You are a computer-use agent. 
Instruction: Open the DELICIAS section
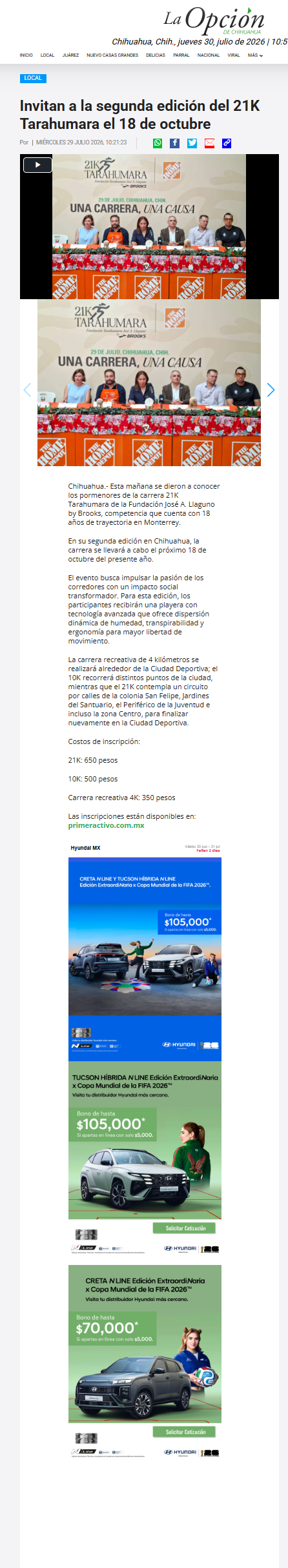click(x=156, y=55)
